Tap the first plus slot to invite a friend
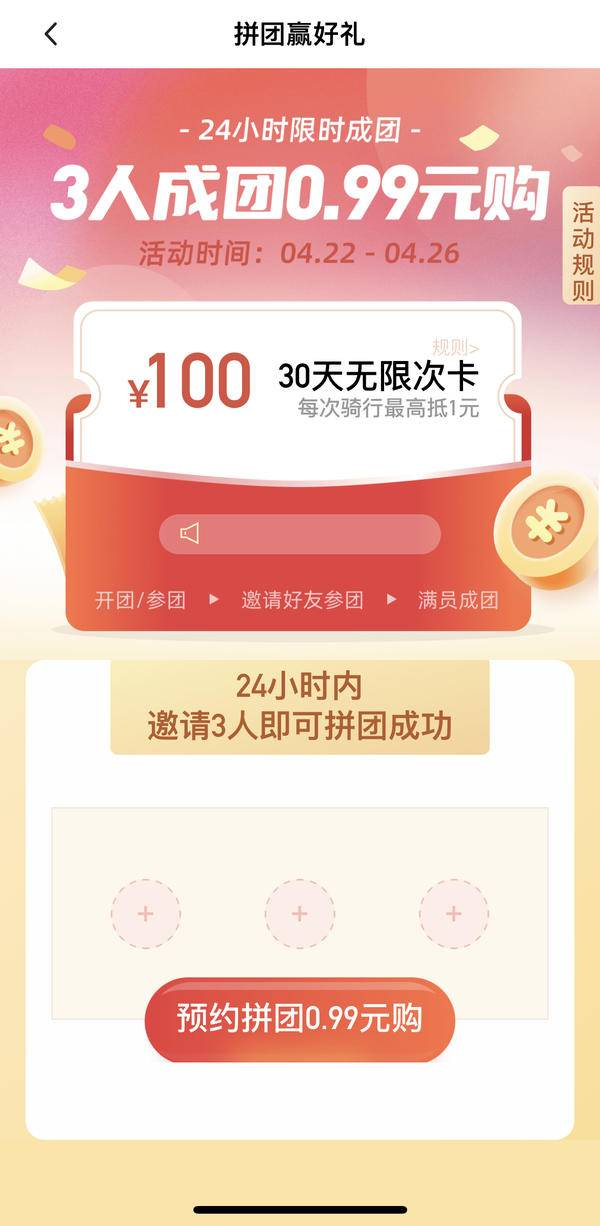Image resolution: width=600 pixels, height=1226 pixels. (146, 914)
